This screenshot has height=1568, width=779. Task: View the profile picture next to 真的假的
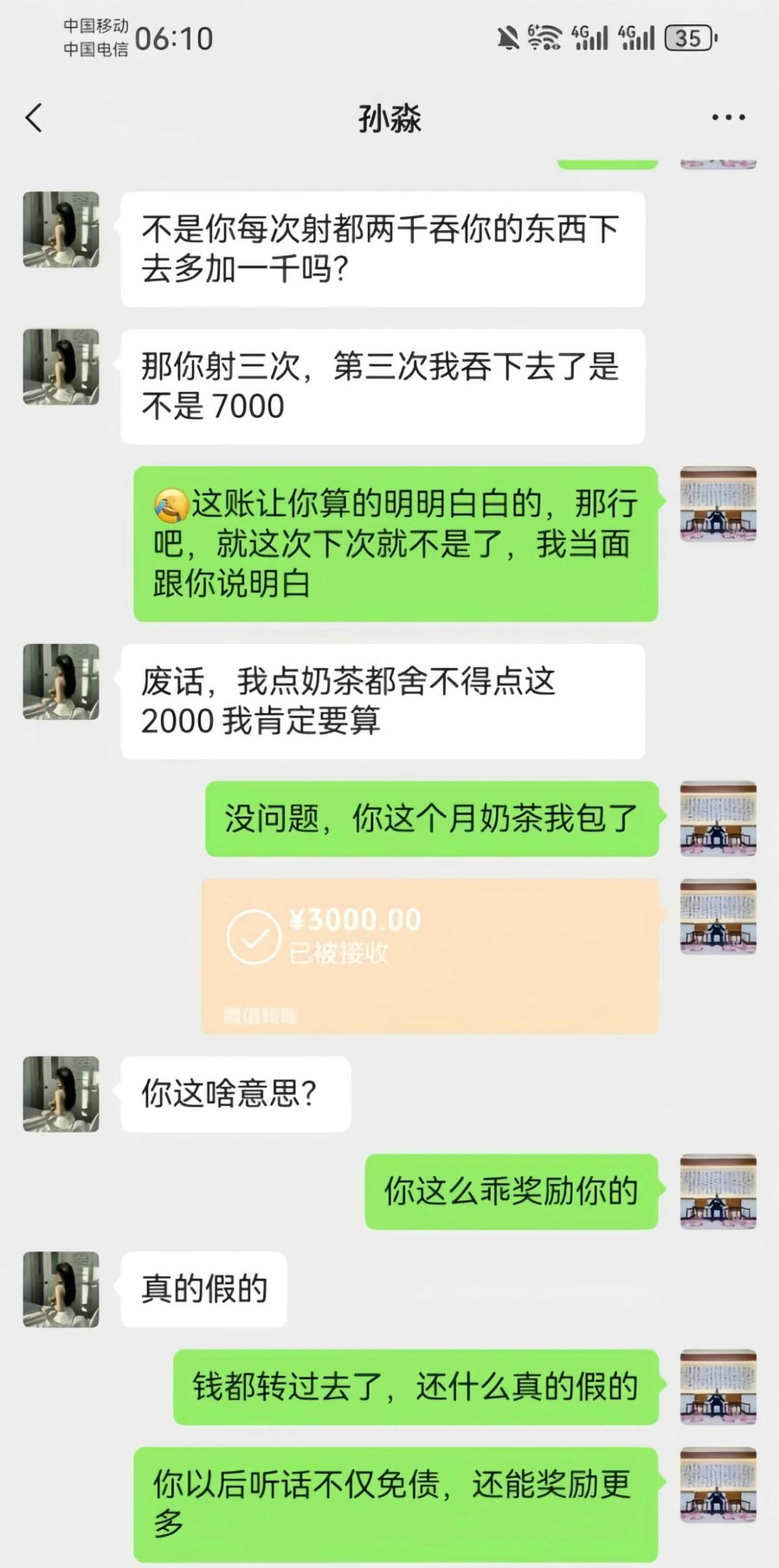click(x=61, y=1289)
